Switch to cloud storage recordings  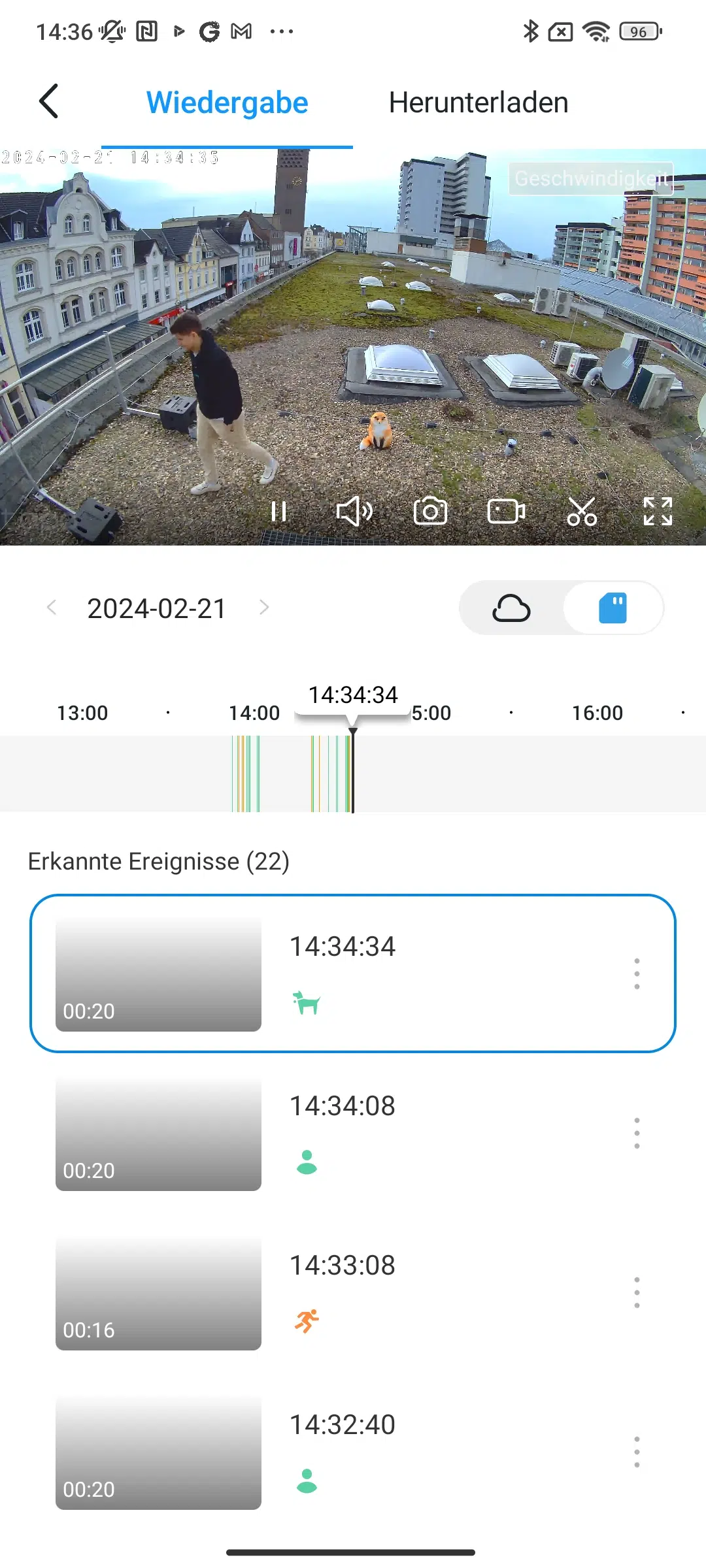(511, 608)
